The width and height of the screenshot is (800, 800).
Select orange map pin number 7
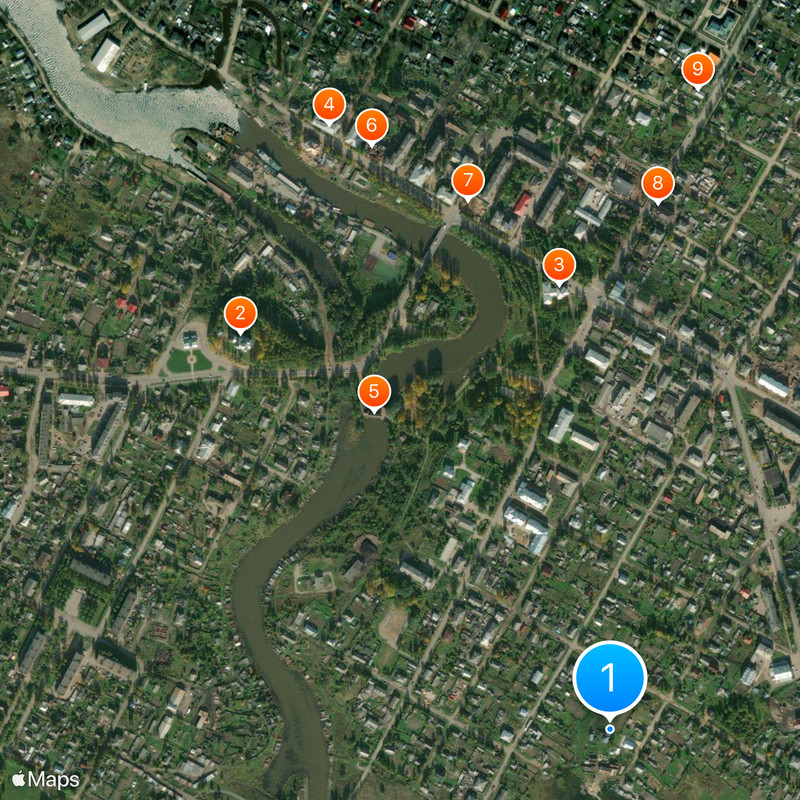click(x=467, y=181)
